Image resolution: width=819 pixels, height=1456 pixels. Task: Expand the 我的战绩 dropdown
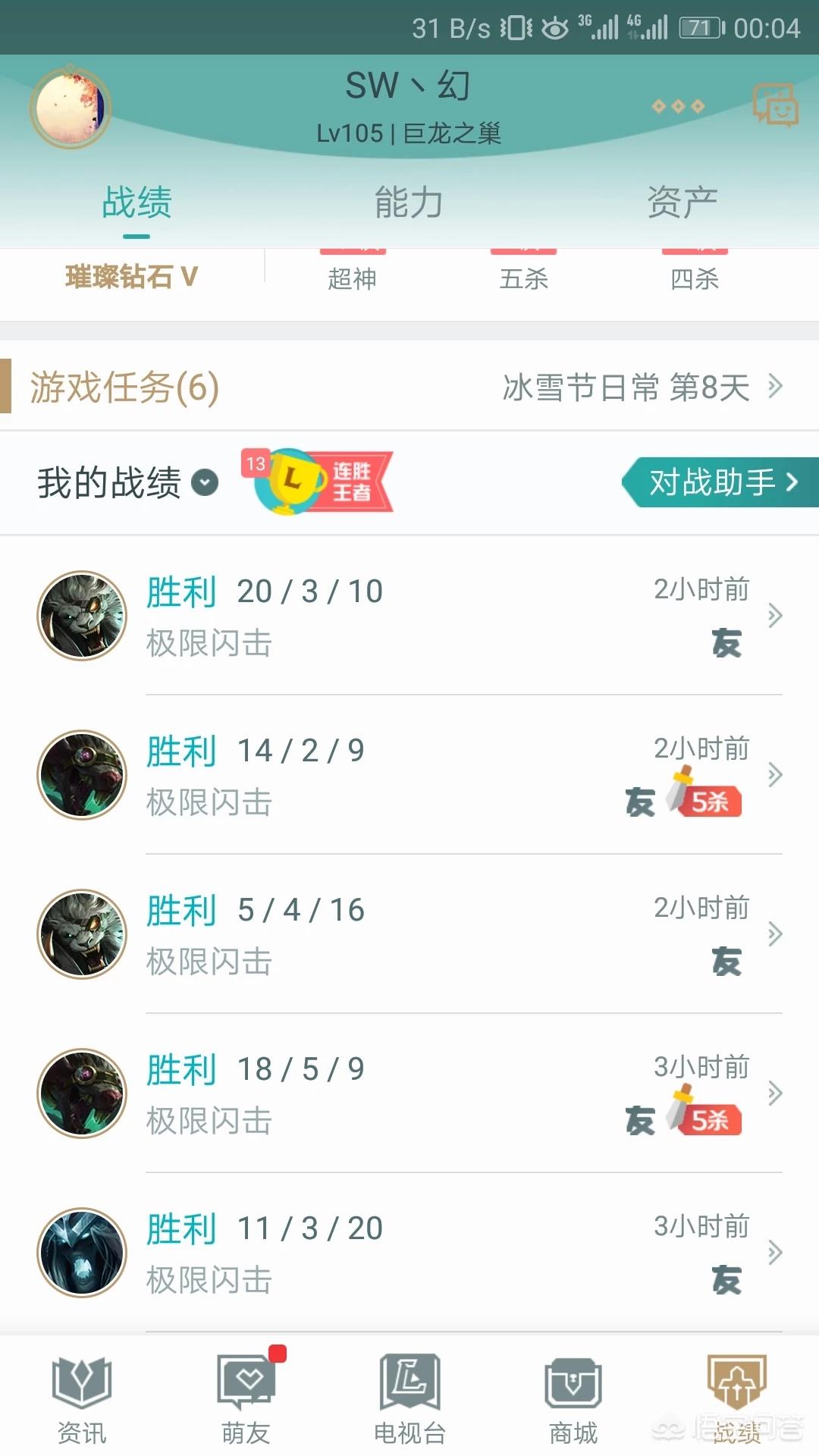pos(204,482)
